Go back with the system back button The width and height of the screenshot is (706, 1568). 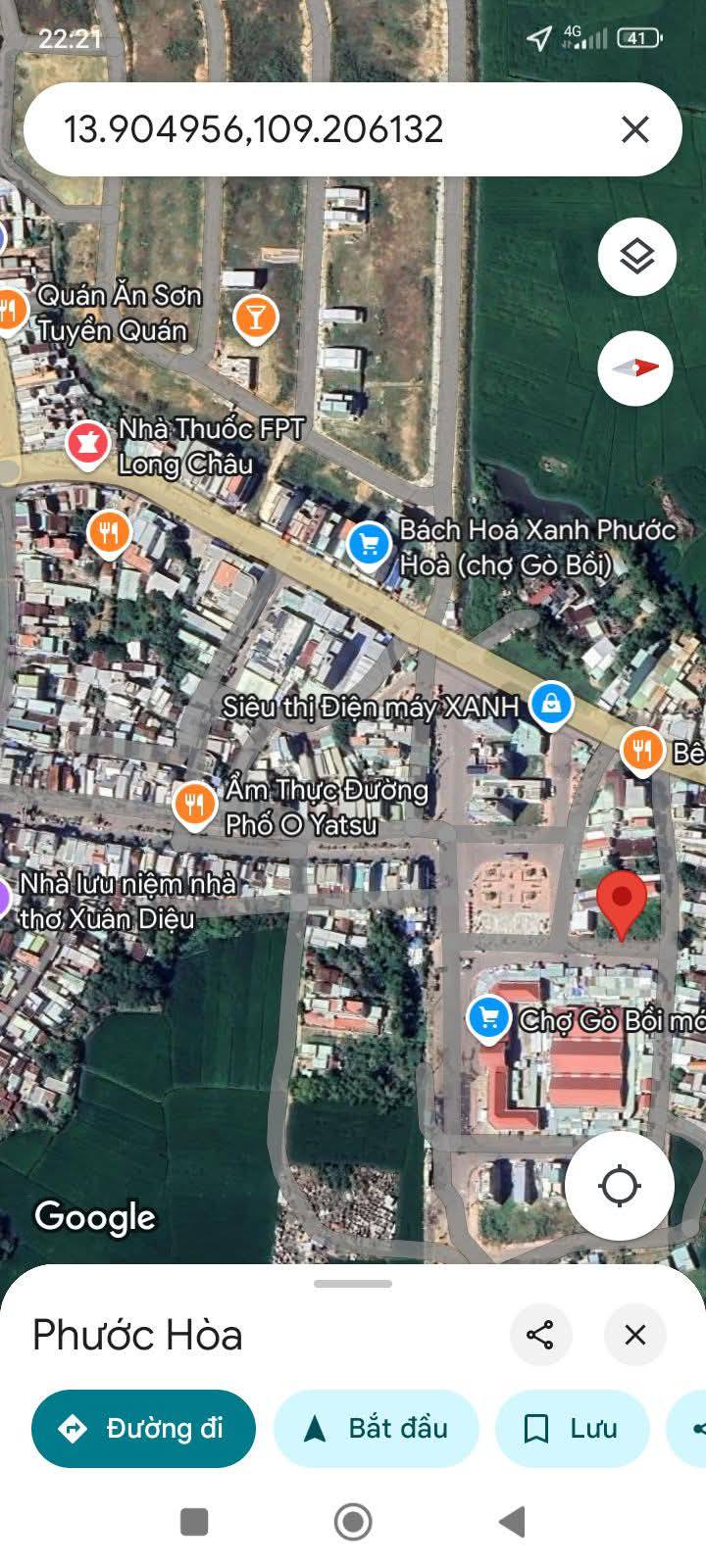pos(512,1522)
